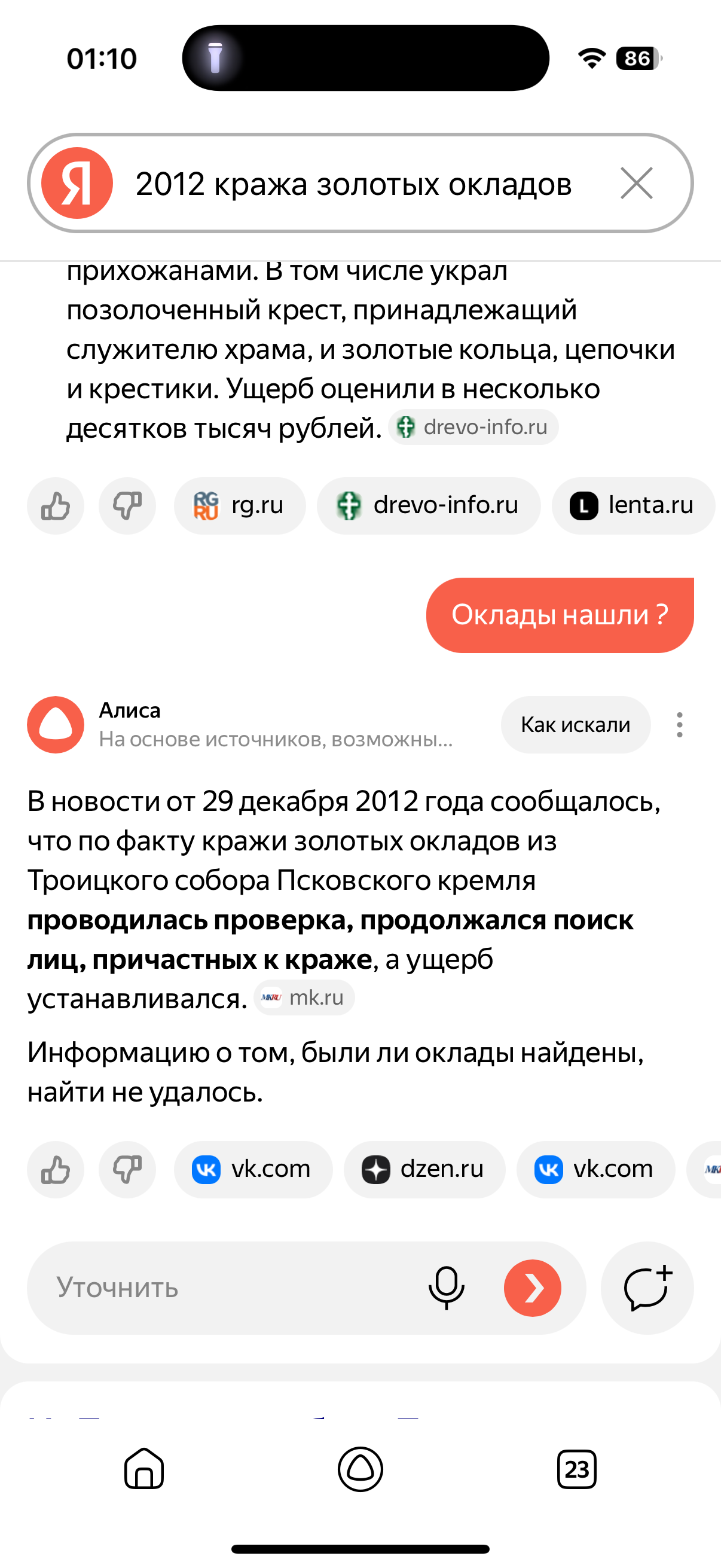The width and height of the screenshot is (721, 1568).
Task: Open the inline mk.ru source link
Action: click(x=304, y=997)
